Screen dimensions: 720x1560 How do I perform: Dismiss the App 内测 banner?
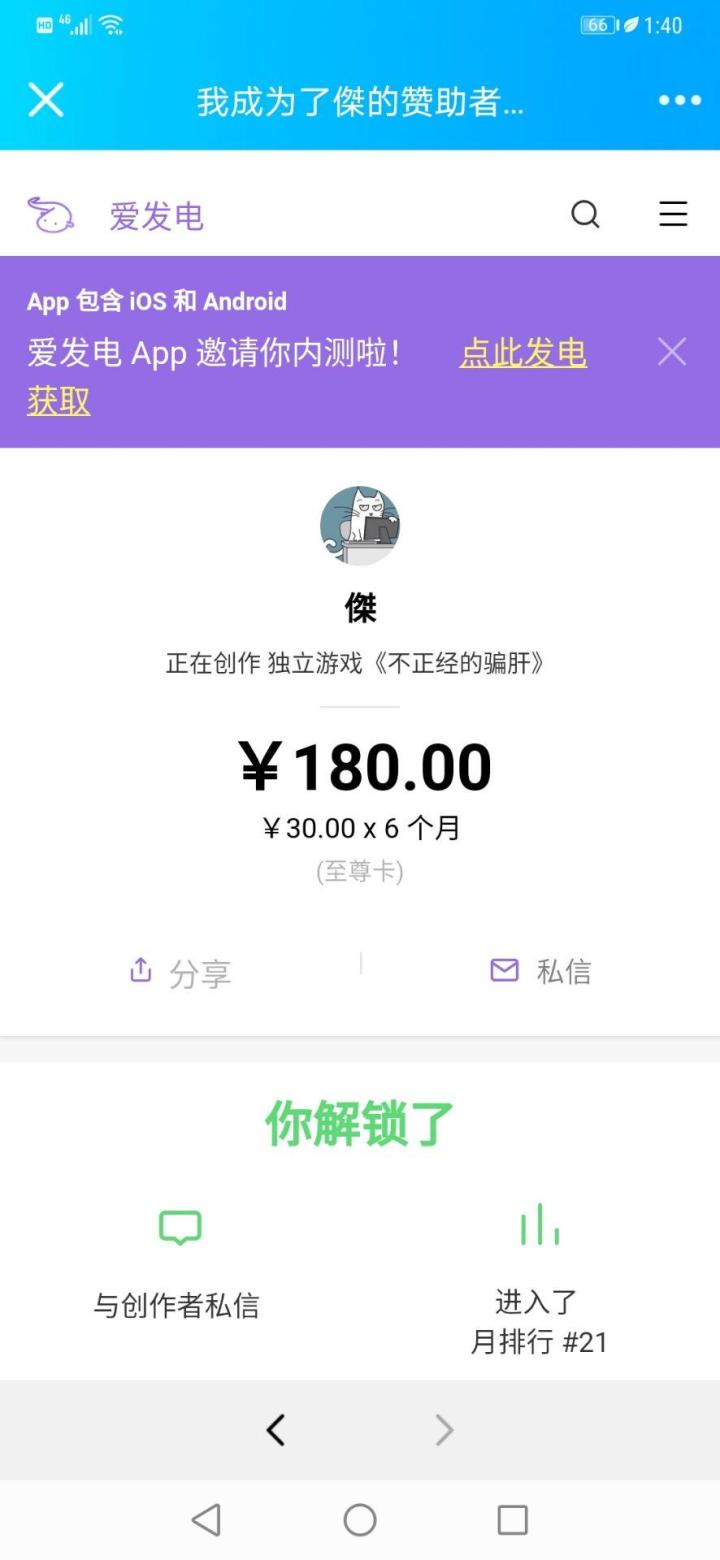pos(672,352)
